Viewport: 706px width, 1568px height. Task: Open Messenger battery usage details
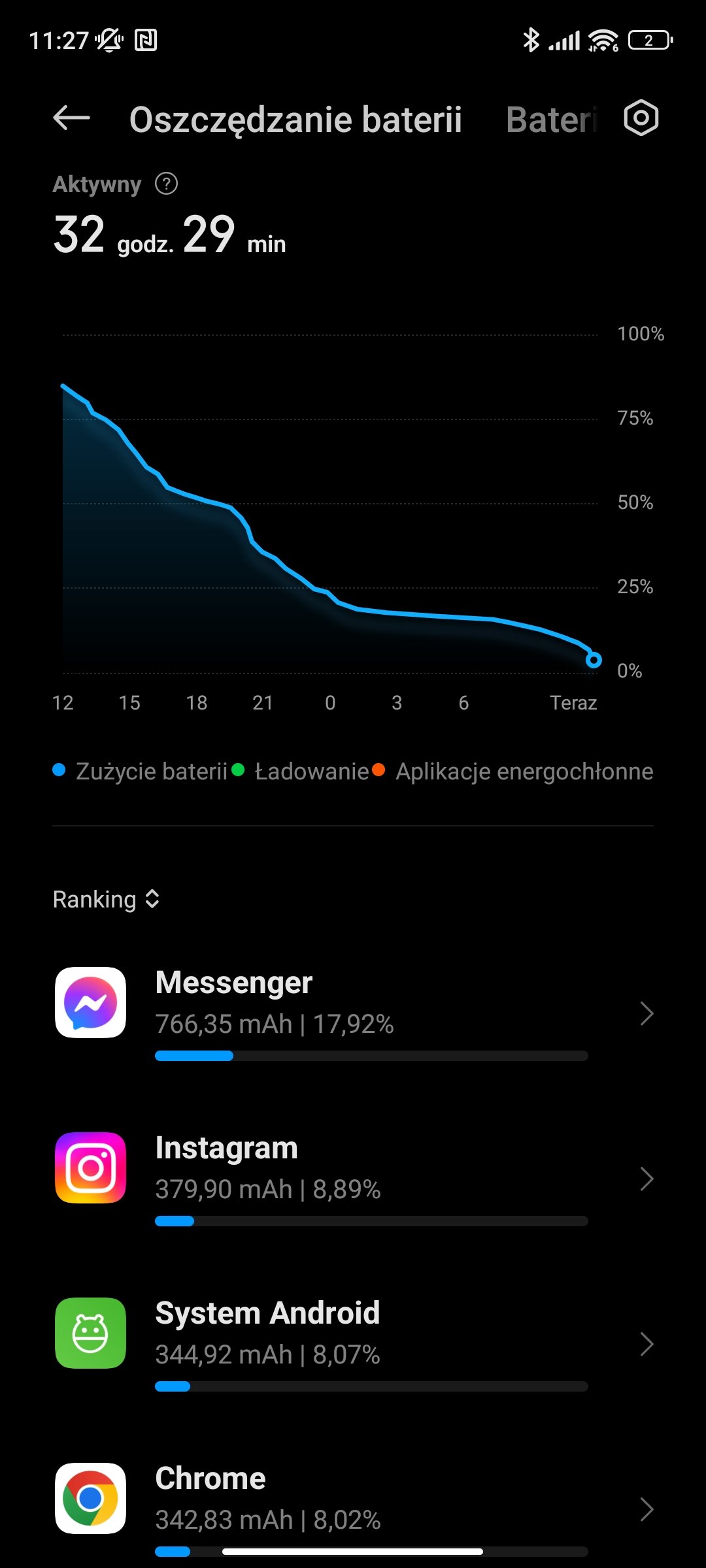(353, 1013)
